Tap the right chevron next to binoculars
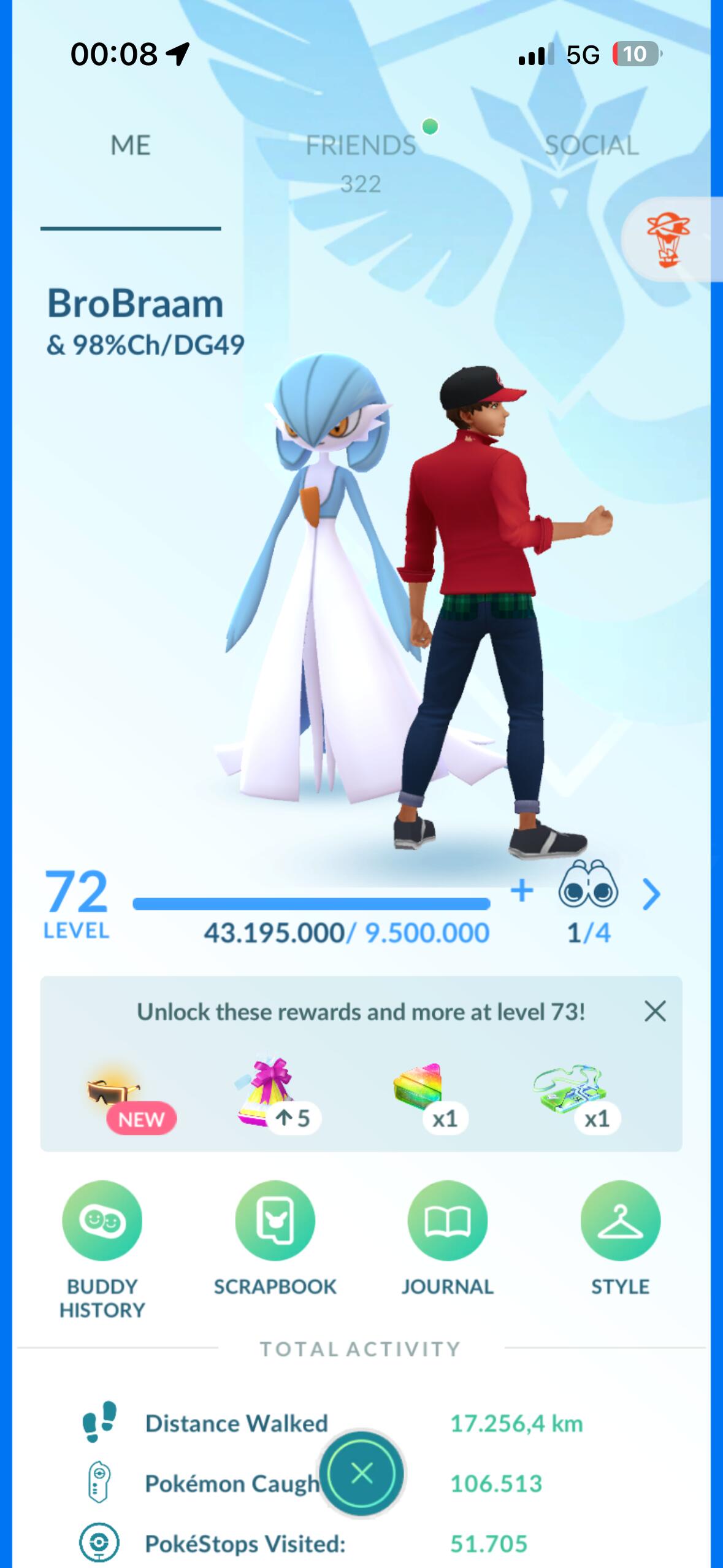723x1568 pixels. tap(651, 894)
